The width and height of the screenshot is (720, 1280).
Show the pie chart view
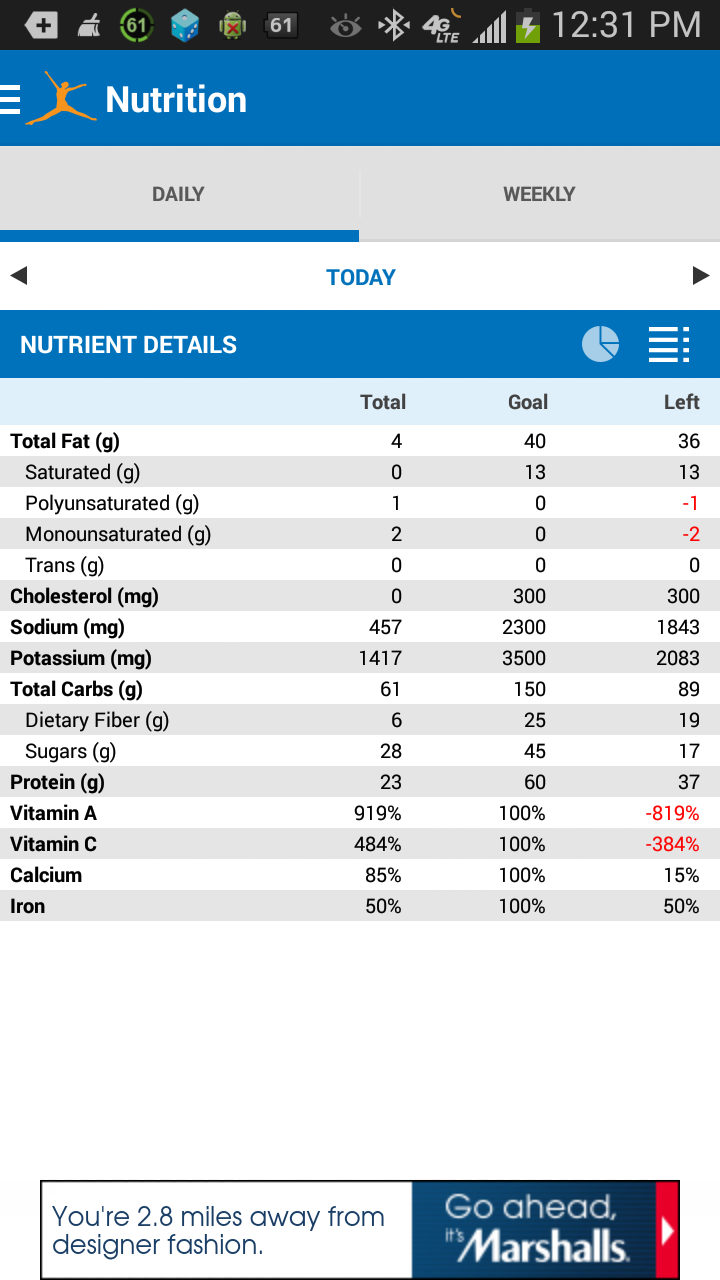coord(600,345)
